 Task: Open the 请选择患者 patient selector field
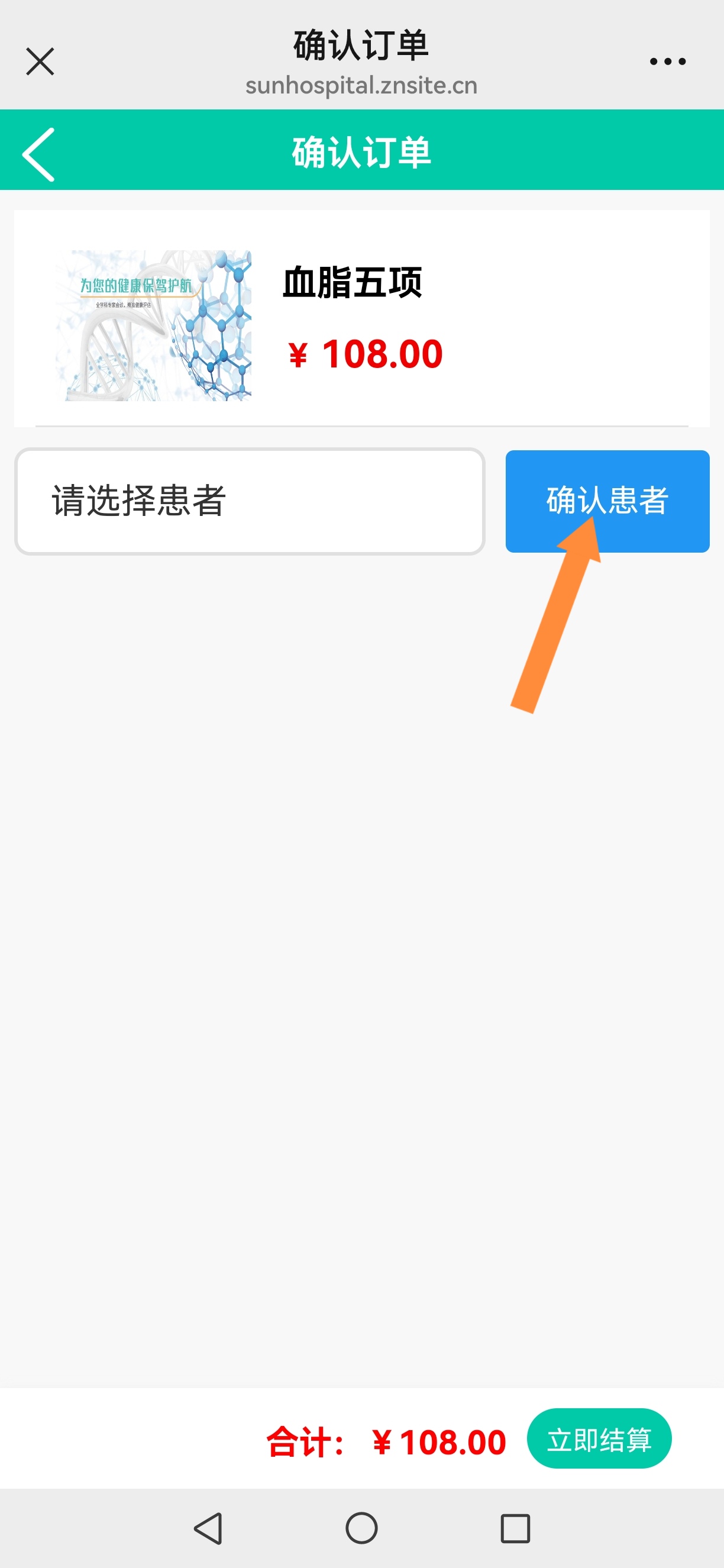pyautogui.click(x=248, y=501)
